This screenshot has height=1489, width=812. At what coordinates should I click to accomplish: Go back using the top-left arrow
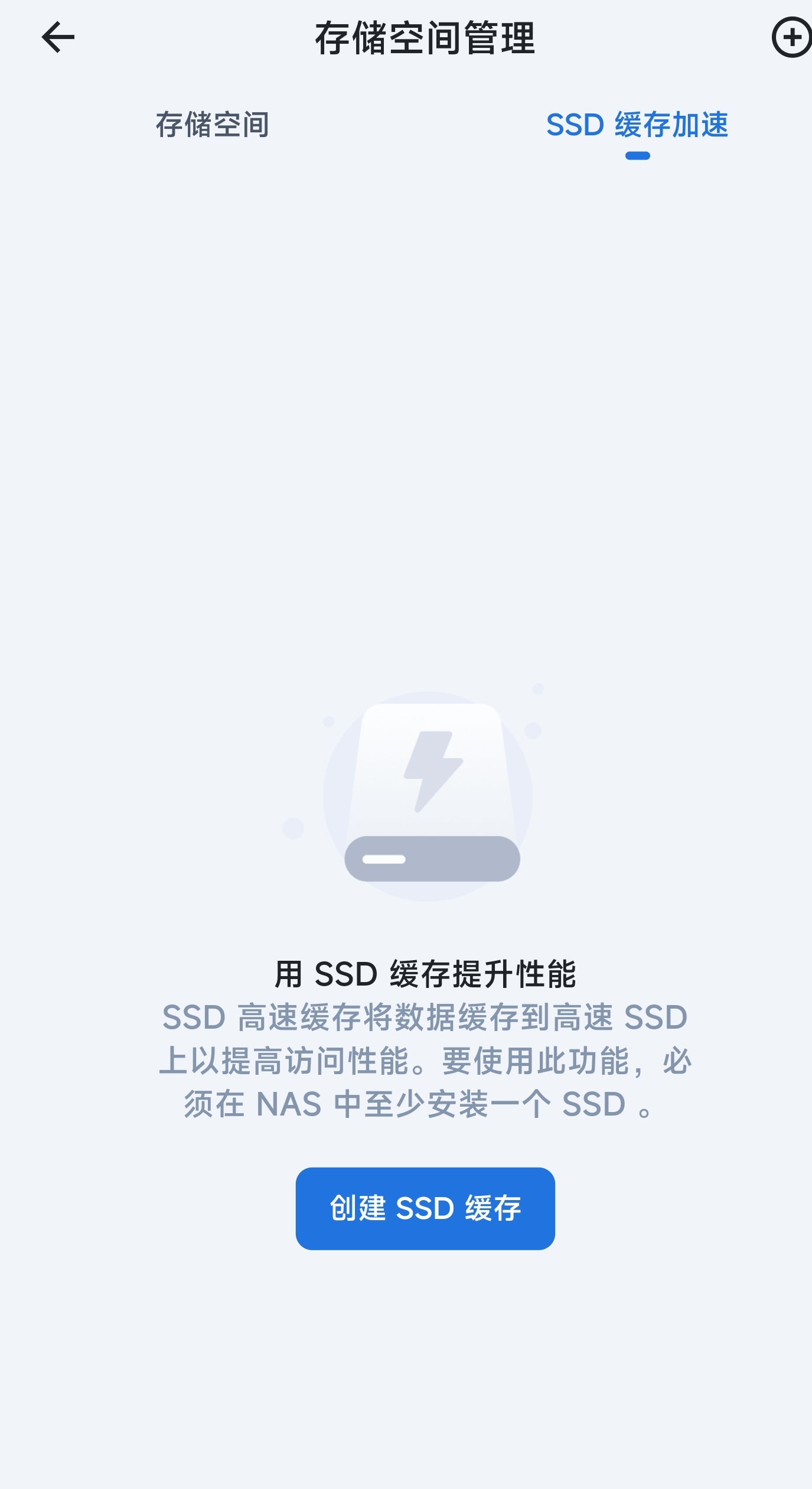tap(58, 37)
